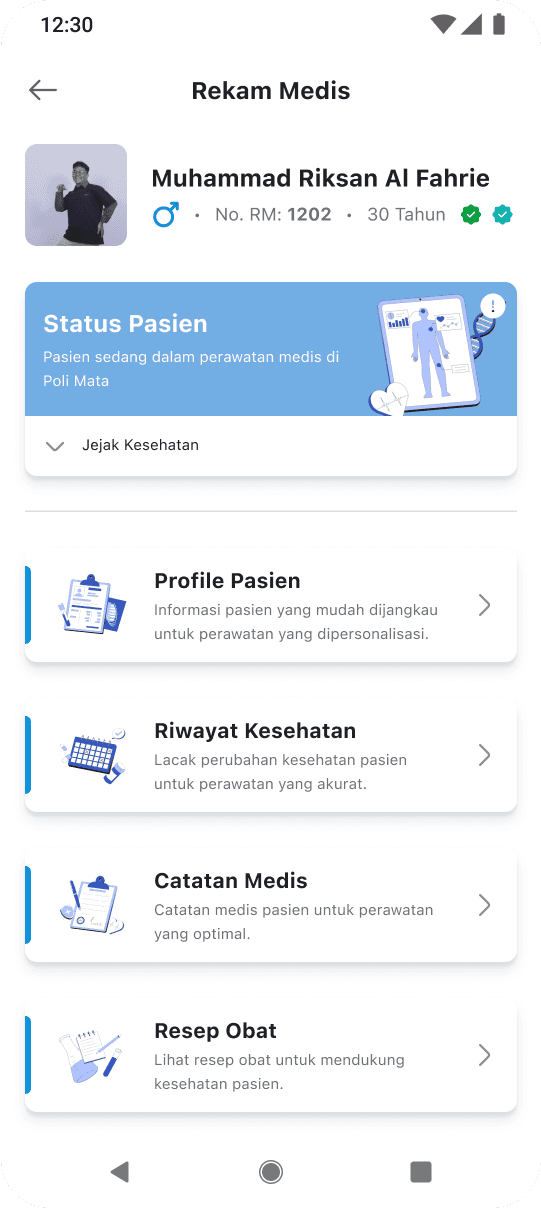Tap the info alert icon on Status Pasien
The height and width of the screenshot is (1208, 541).
493,306
